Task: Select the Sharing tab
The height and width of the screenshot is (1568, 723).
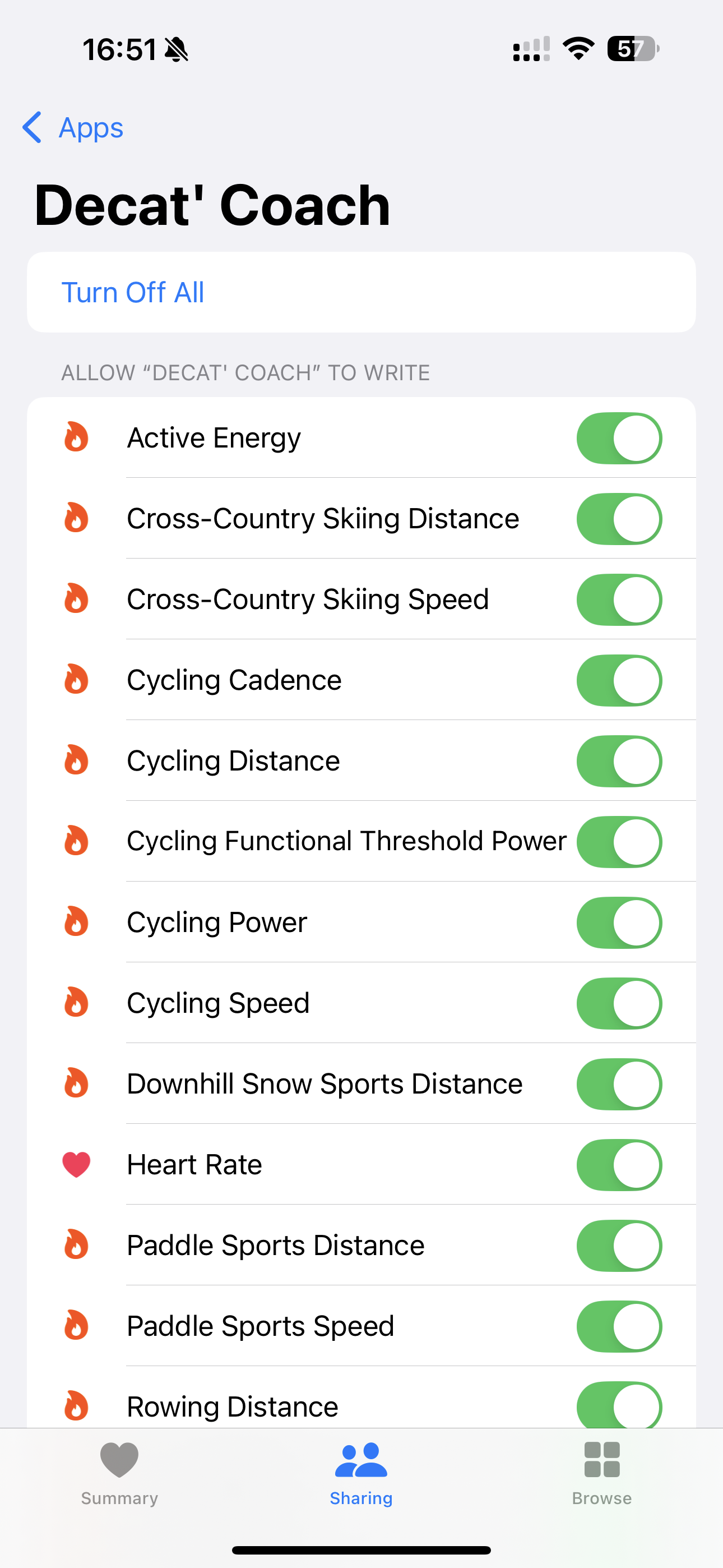Action: (x=361, y=1473)
